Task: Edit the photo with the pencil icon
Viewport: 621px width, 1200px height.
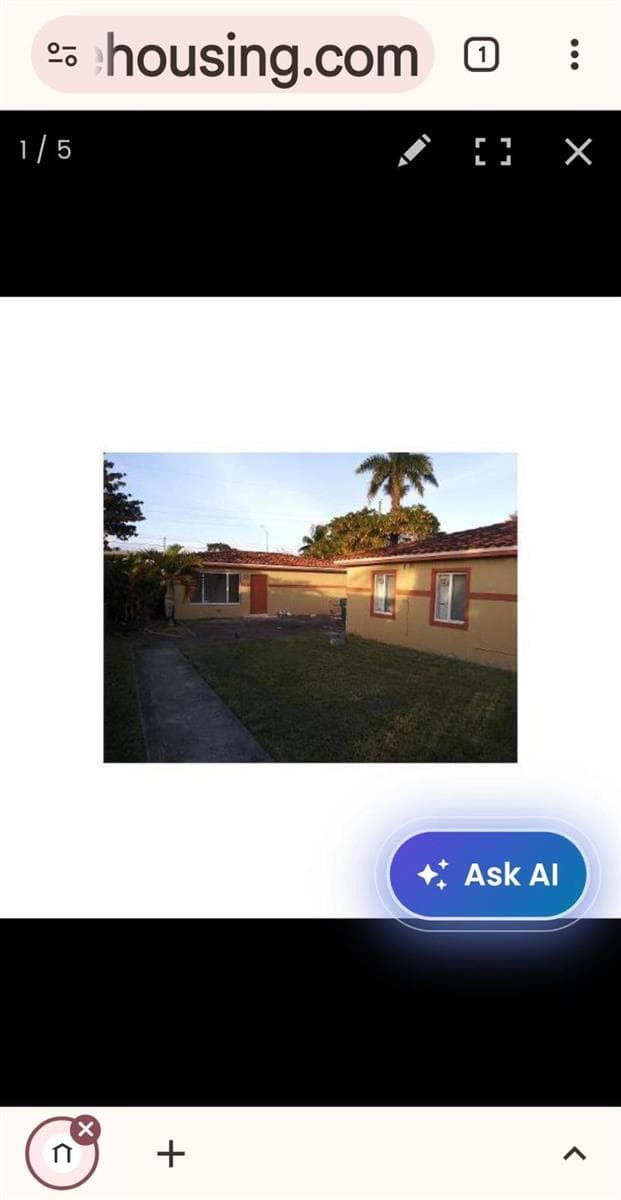Action: point(415,151)
